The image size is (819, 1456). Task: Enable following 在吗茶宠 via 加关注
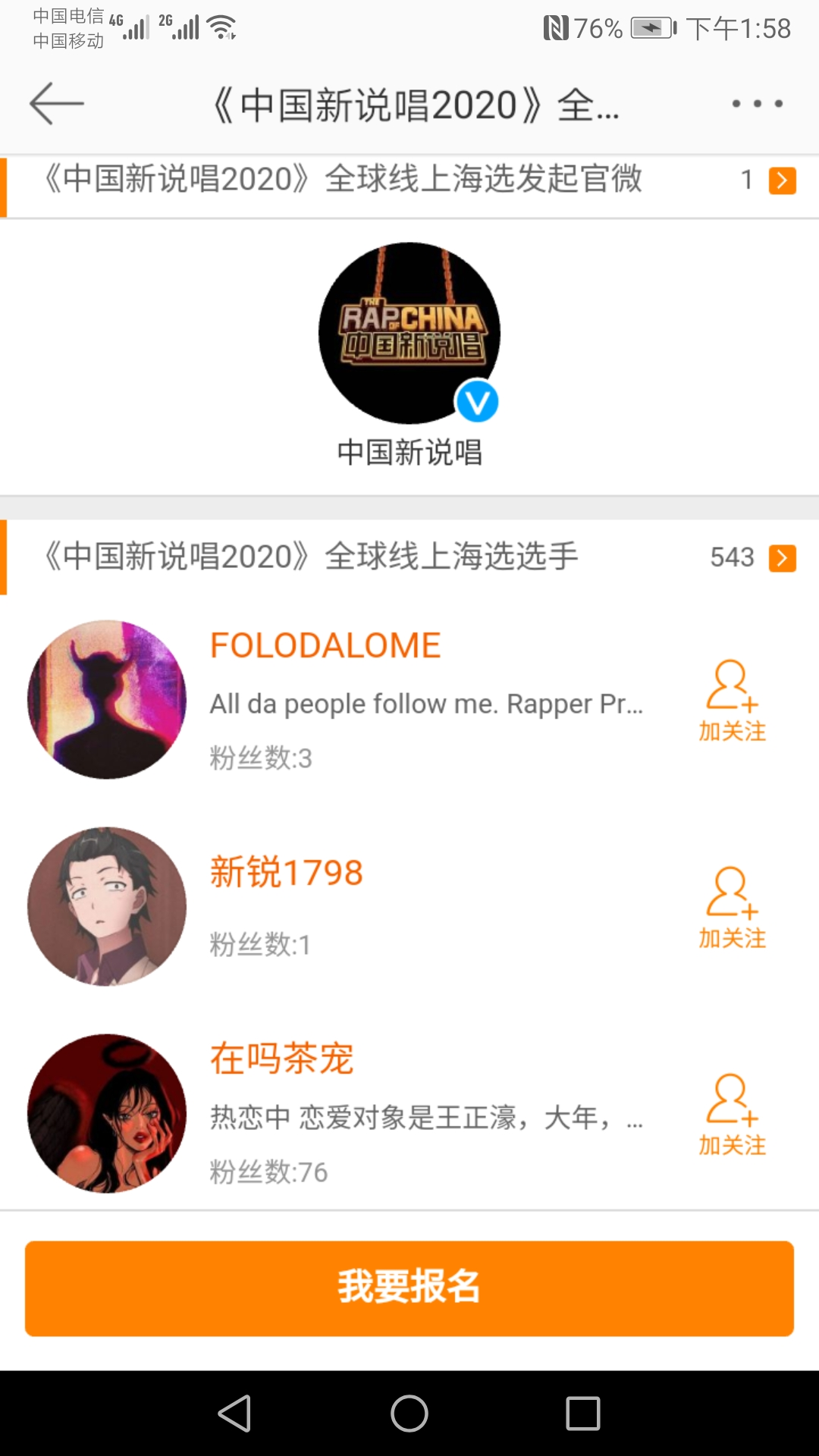[x=730, y=1145]
